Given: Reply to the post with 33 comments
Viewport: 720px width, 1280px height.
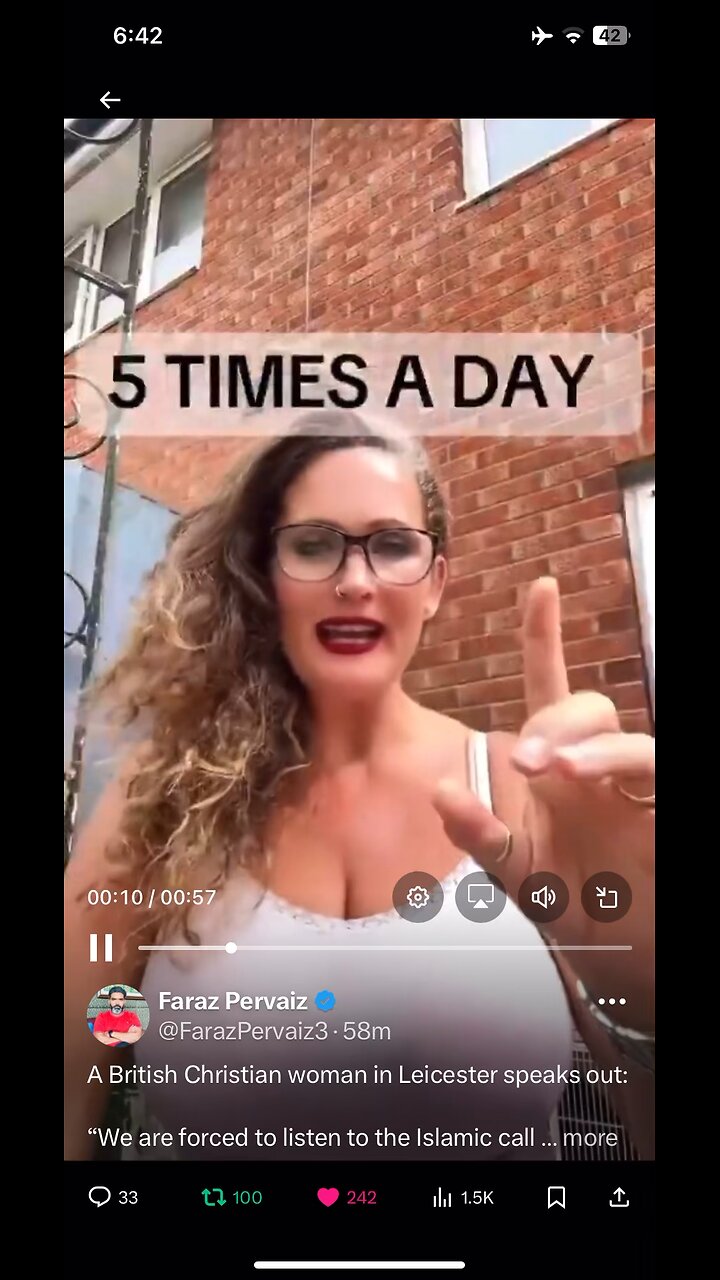Looking at the screenshot, I should click(x=112, y=1197).
